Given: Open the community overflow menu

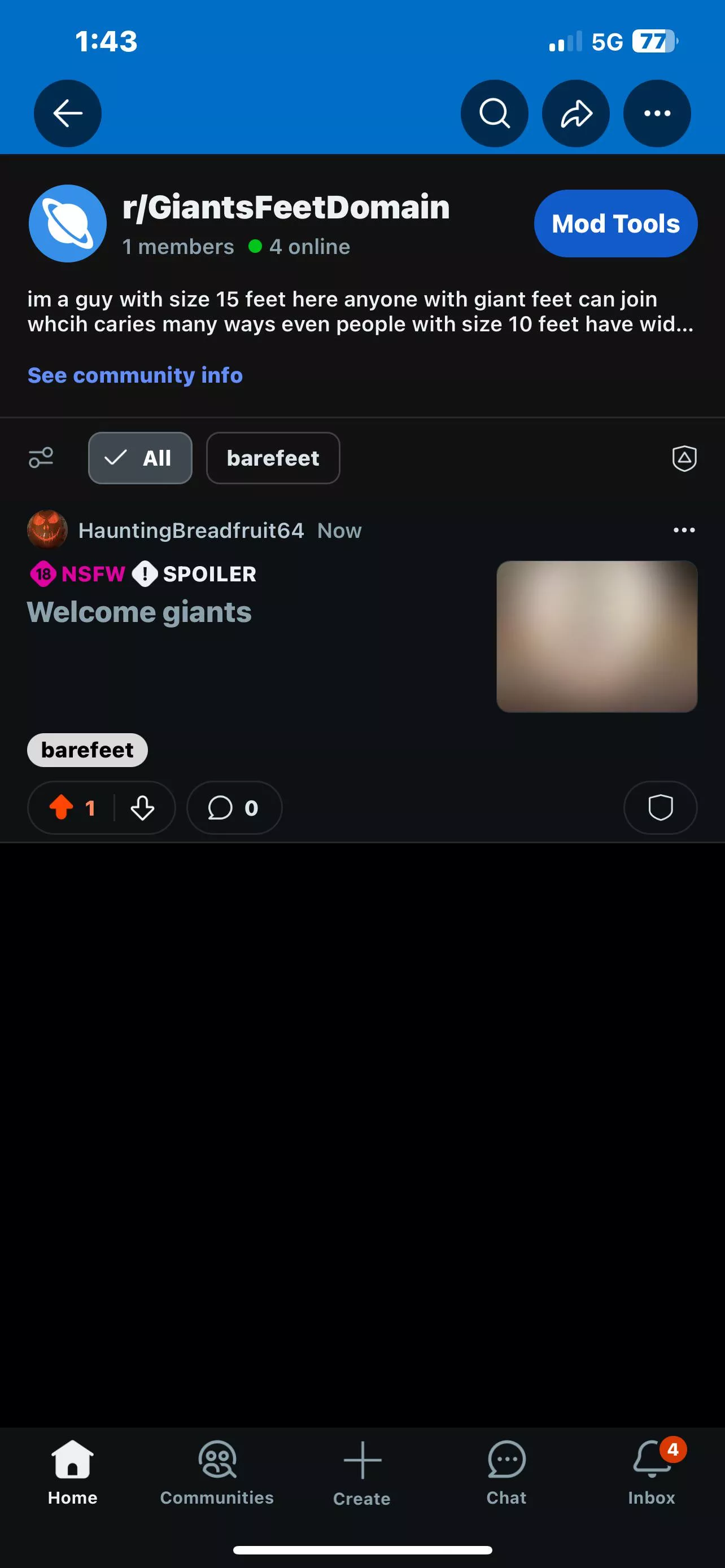Looking at the screenshot, I should (657, 113).
